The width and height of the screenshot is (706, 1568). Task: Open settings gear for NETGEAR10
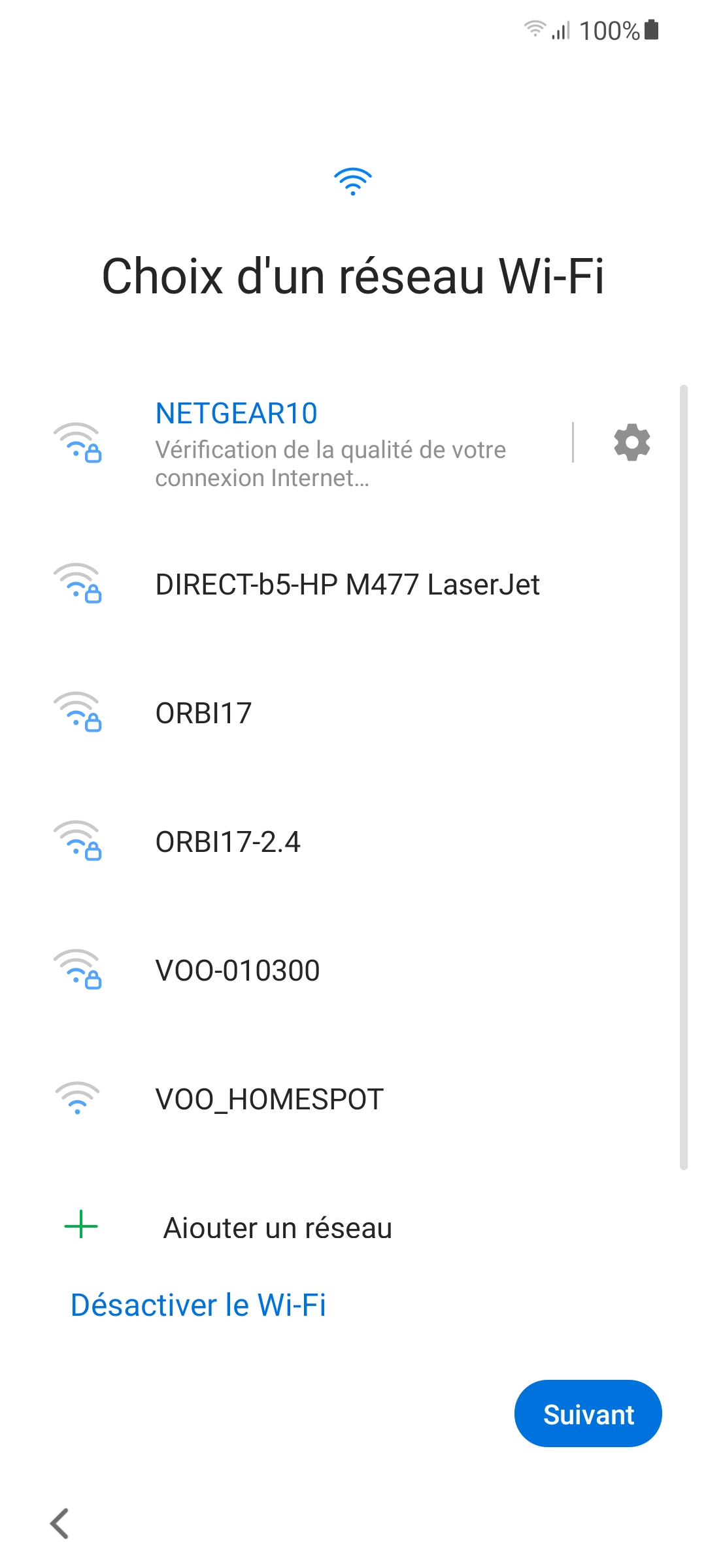tap(631, 442)
